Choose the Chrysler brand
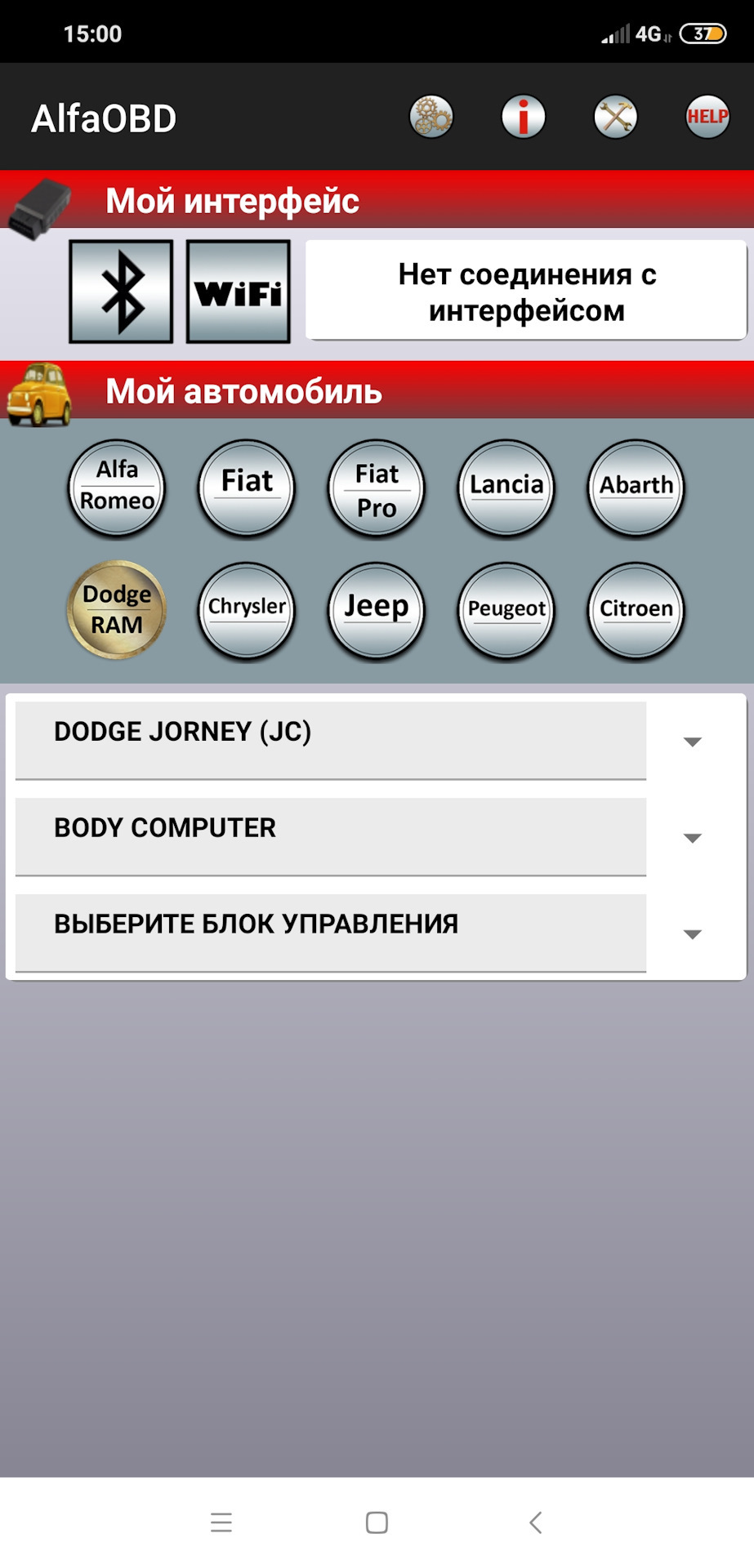Viewport: 754px width, 1568px height. [x=247, y=609]
